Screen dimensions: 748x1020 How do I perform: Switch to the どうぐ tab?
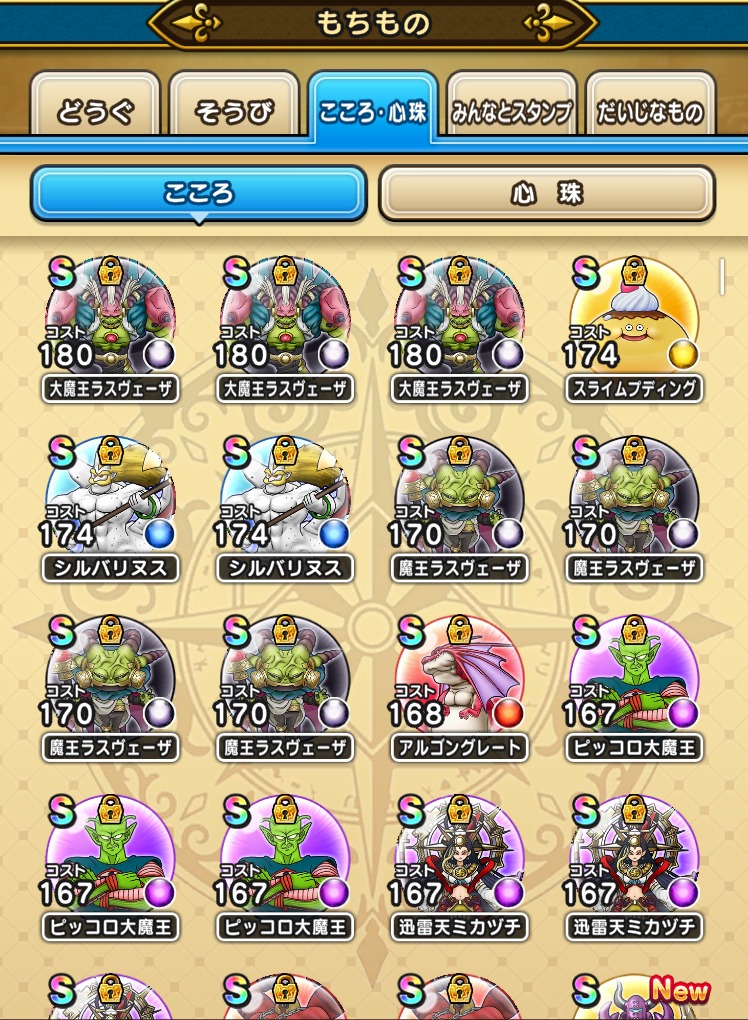point(95,111)
